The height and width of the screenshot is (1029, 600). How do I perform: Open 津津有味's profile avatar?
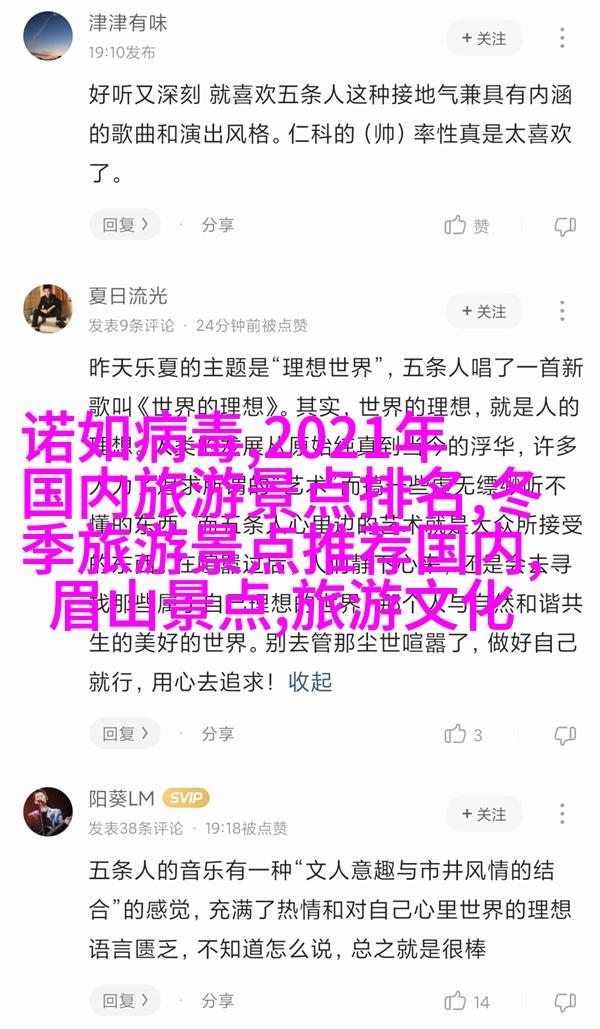click(x=48, y=34)
